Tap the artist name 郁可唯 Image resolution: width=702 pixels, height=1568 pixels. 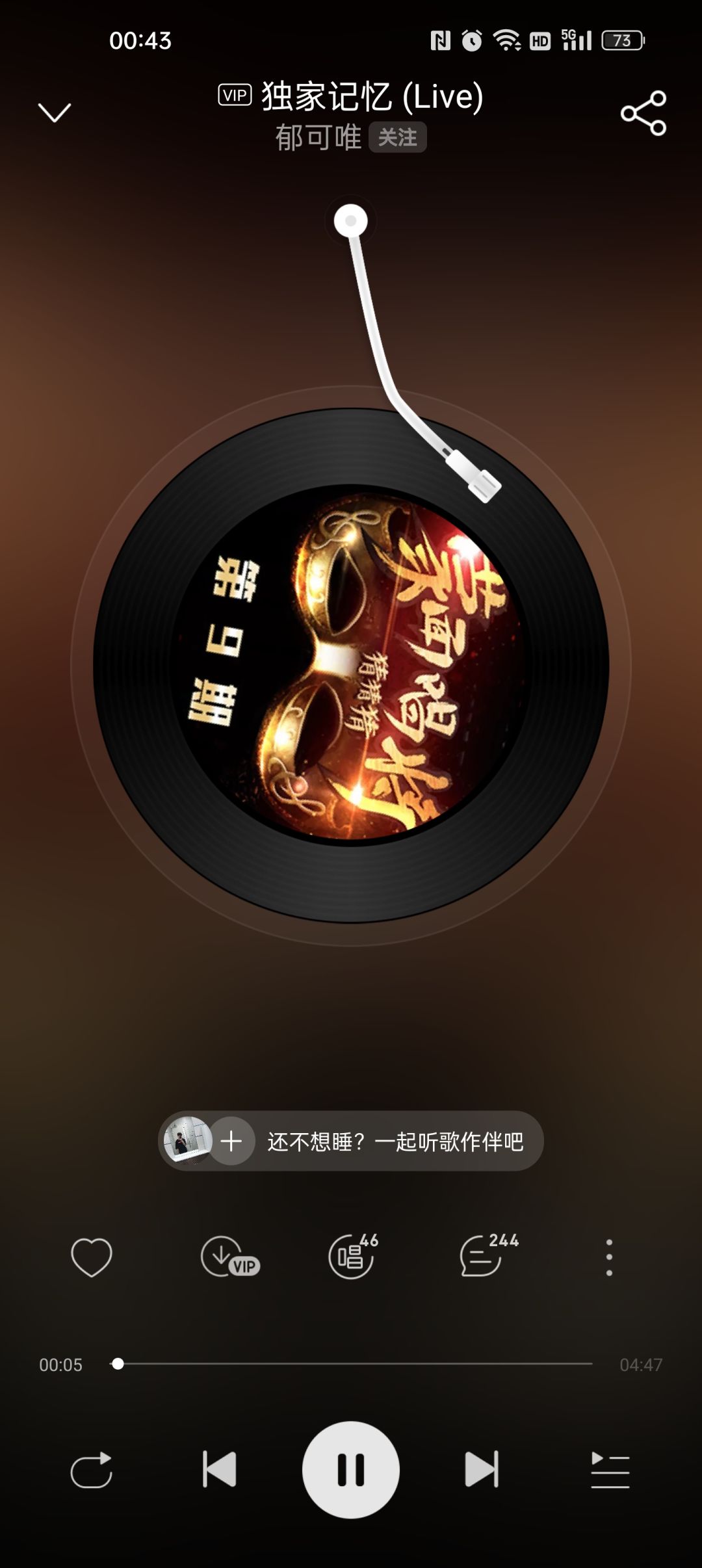[318, 137]
